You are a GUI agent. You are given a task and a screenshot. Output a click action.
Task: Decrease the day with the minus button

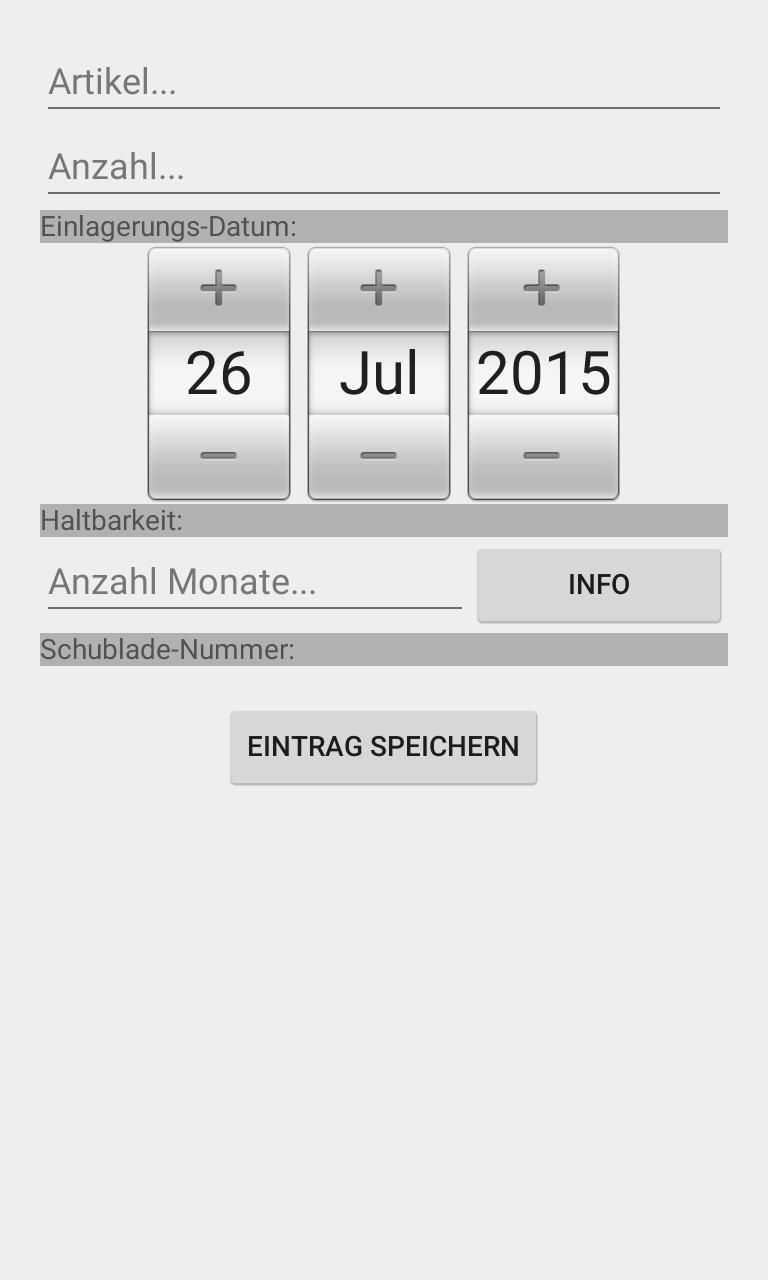pos(219,456)
